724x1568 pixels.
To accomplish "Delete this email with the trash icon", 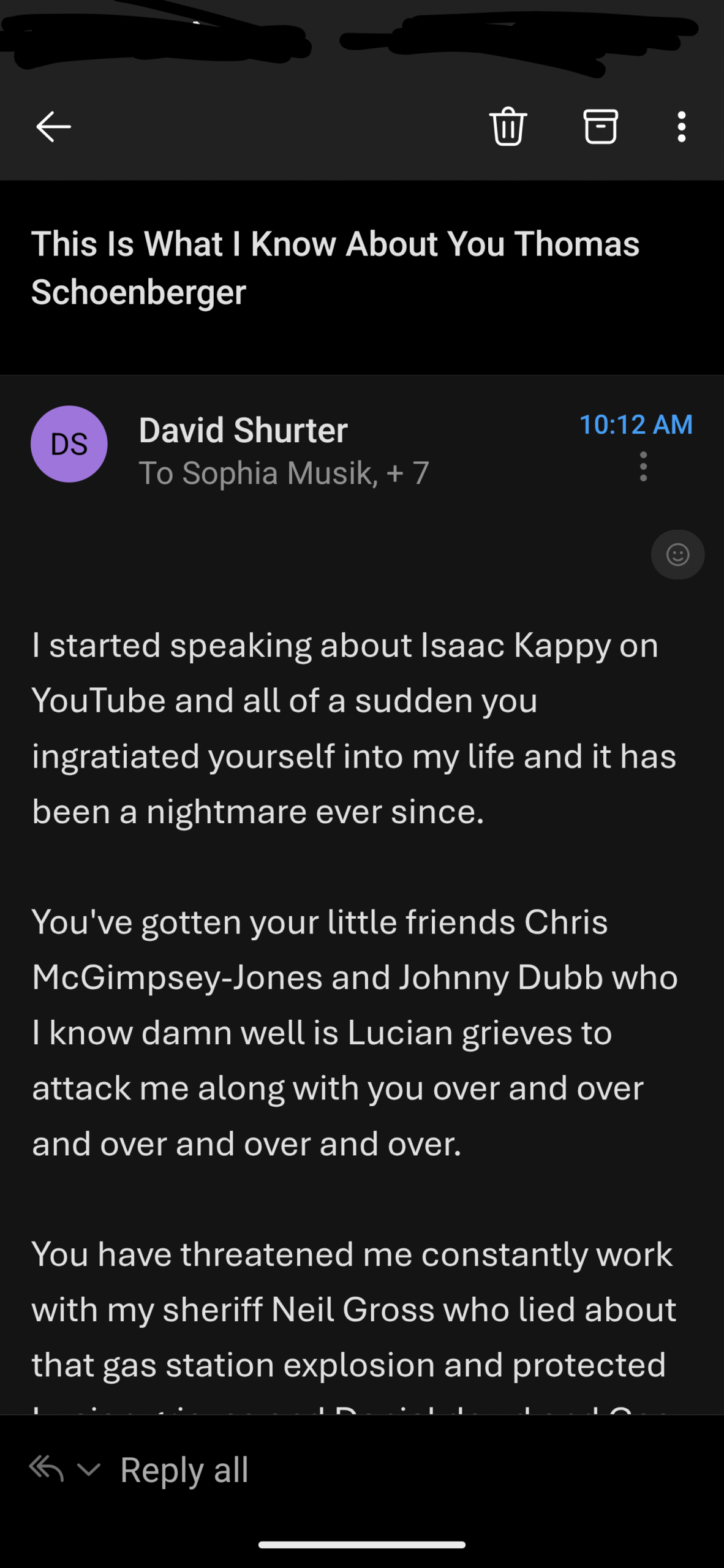I will tap(508, 126).
